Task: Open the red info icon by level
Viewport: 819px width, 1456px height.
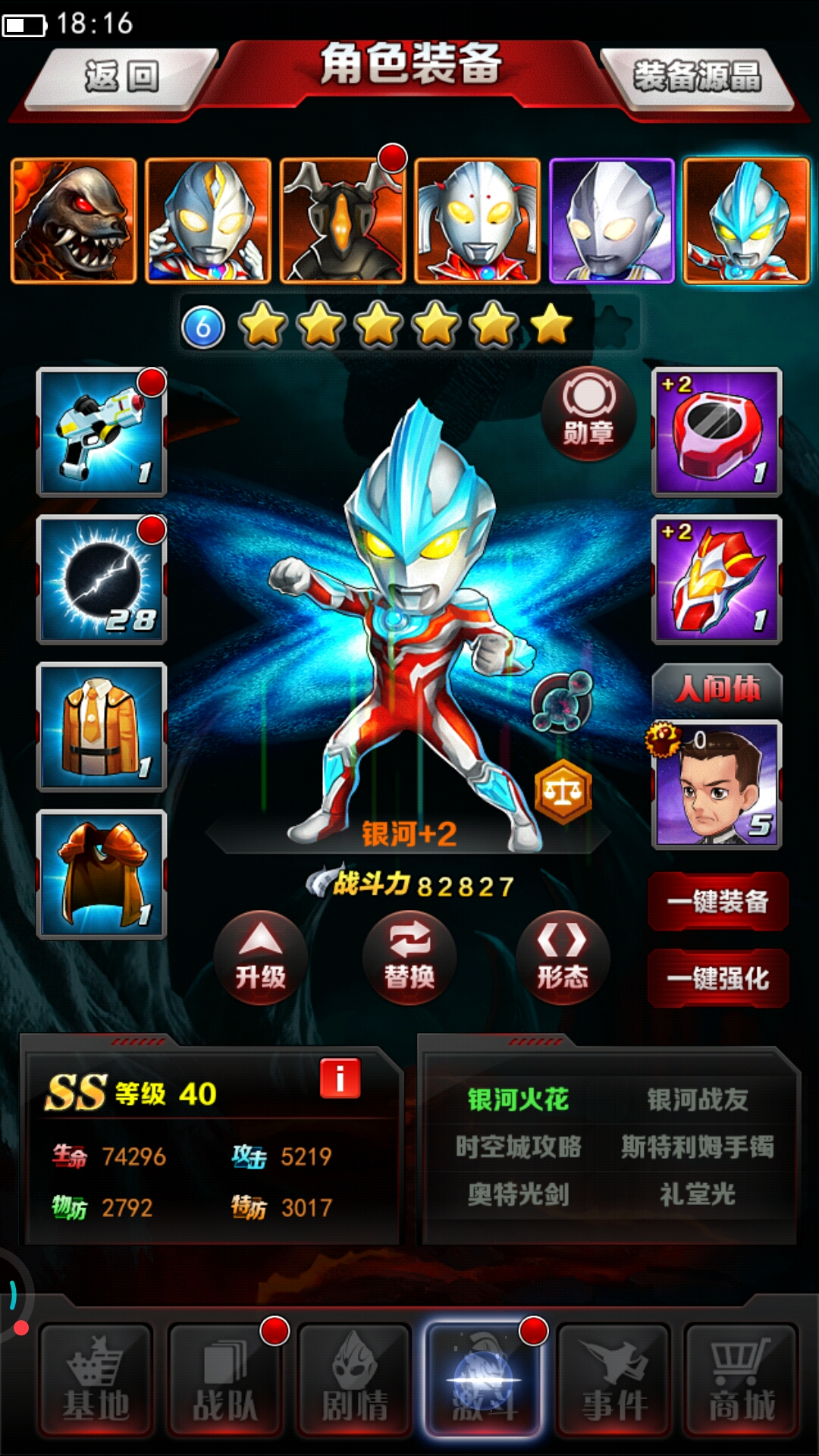Action: pos(340,1078)
